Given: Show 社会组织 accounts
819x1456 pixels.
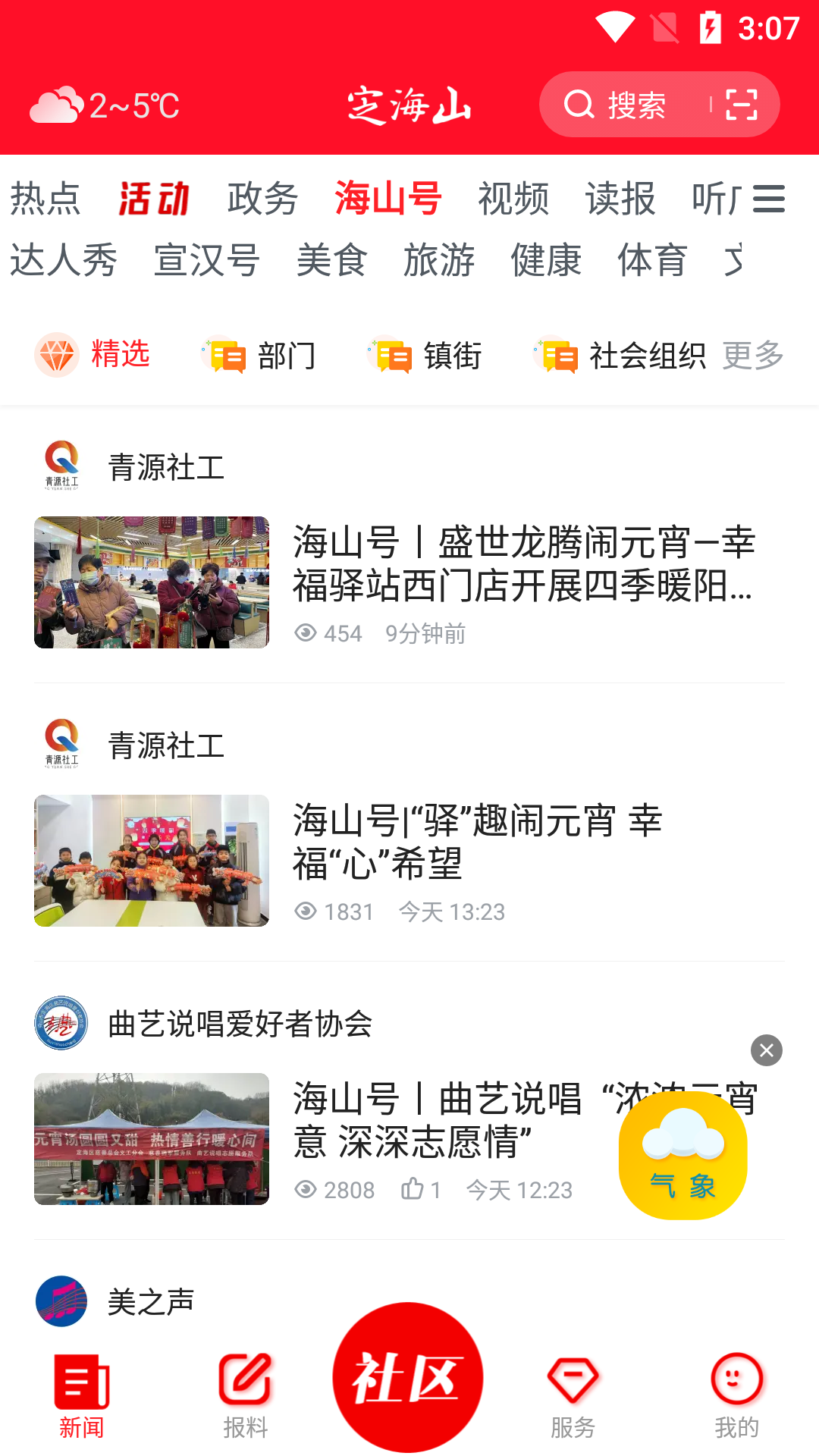Looking at the screenshot, I should 620,355.
